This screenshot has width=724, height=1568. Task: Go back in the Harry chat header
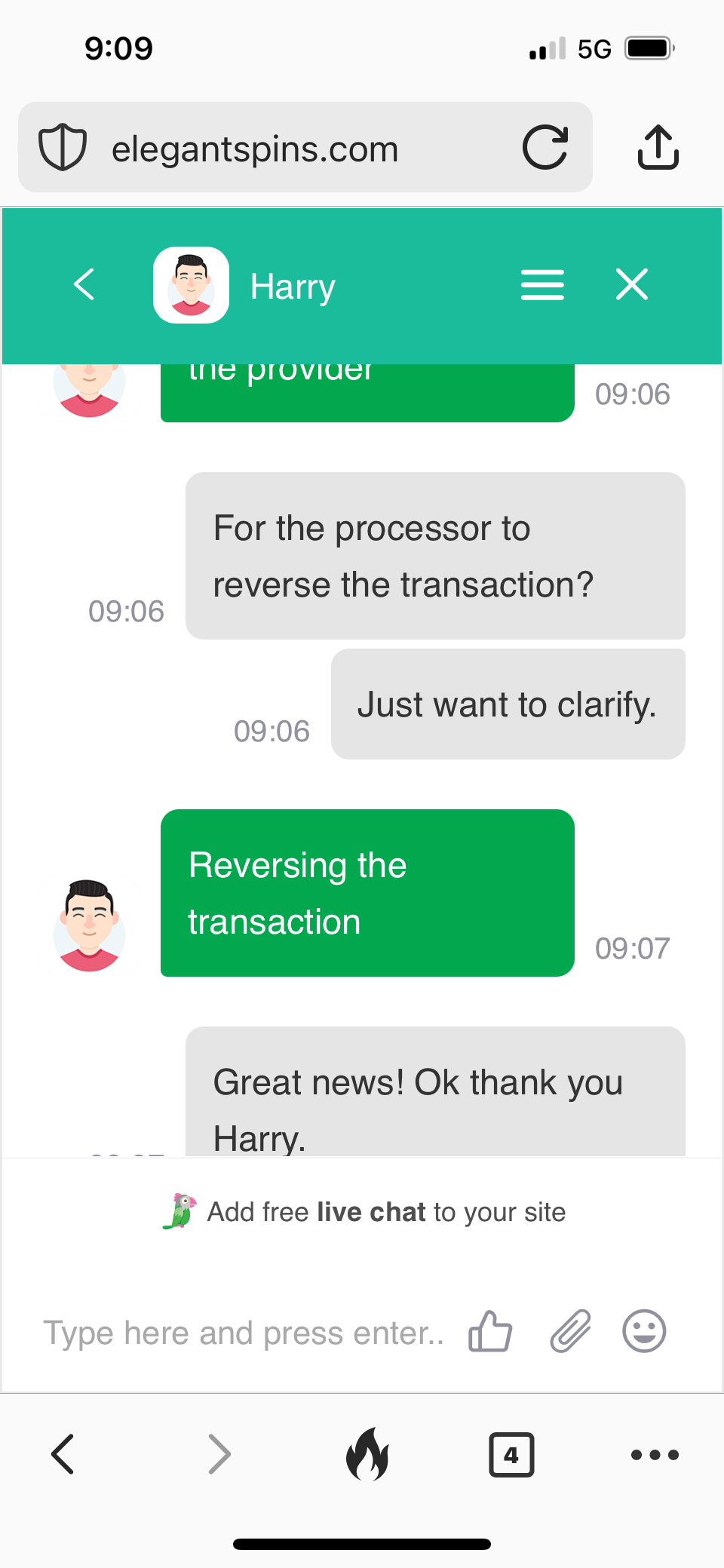tap(84, 285)
